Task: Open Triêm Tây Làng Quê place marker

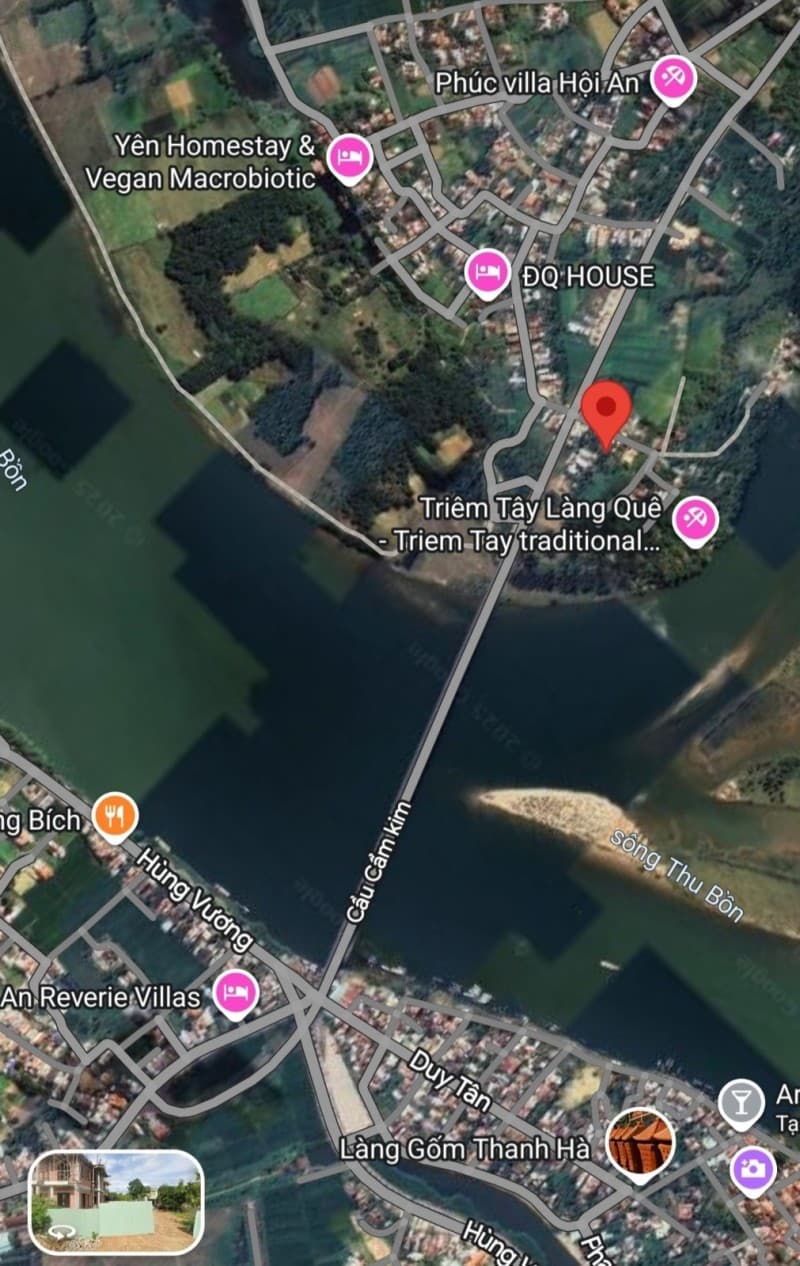Action: click(x=694, y=519)
